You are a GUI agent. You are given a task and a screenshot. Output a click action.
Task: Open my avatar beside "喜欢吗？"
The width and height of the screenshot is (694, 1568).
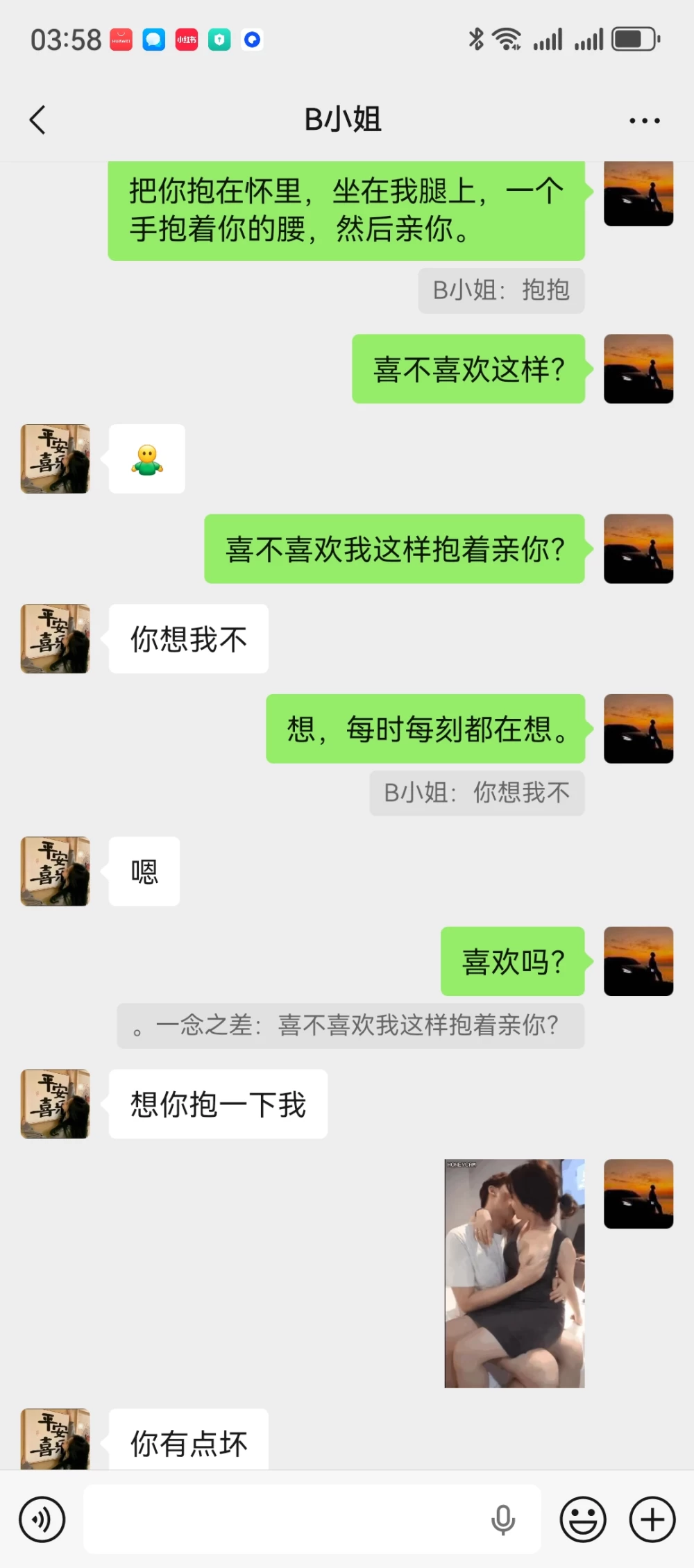pos(638,961)
